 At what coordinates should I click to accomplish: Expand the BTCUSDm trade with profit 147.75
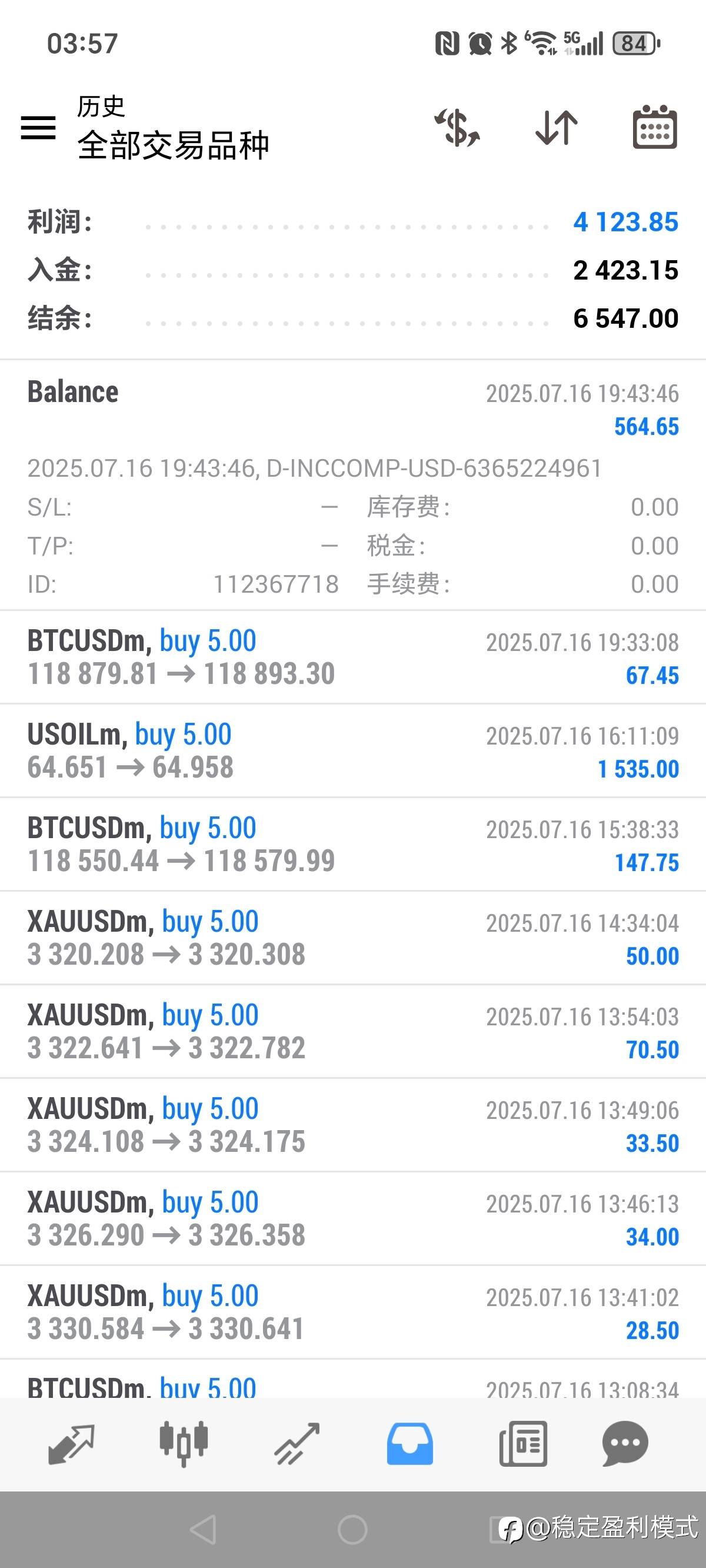353,844
